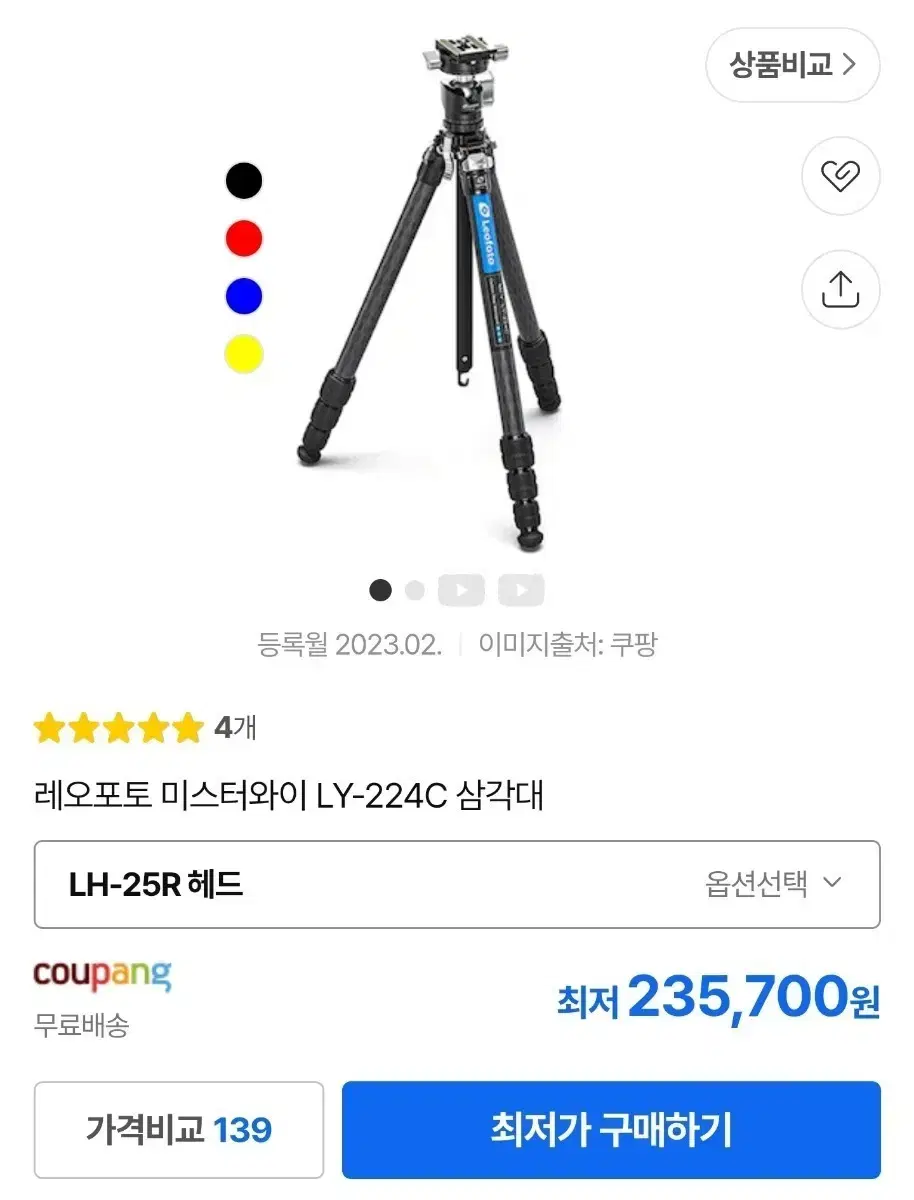Click the share icon below the heart

(x=840, y=289)
